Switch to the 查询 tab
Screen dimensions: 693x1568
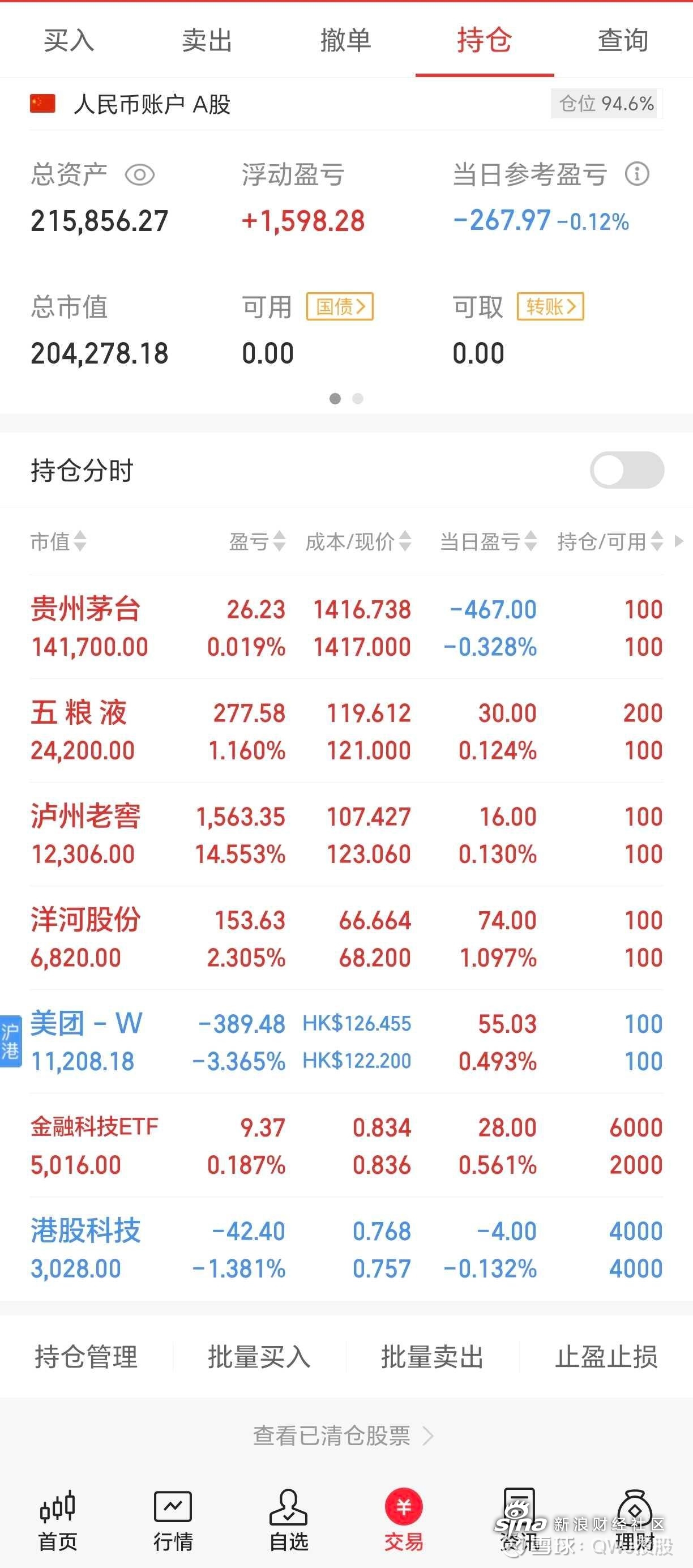tap(622, 41)
